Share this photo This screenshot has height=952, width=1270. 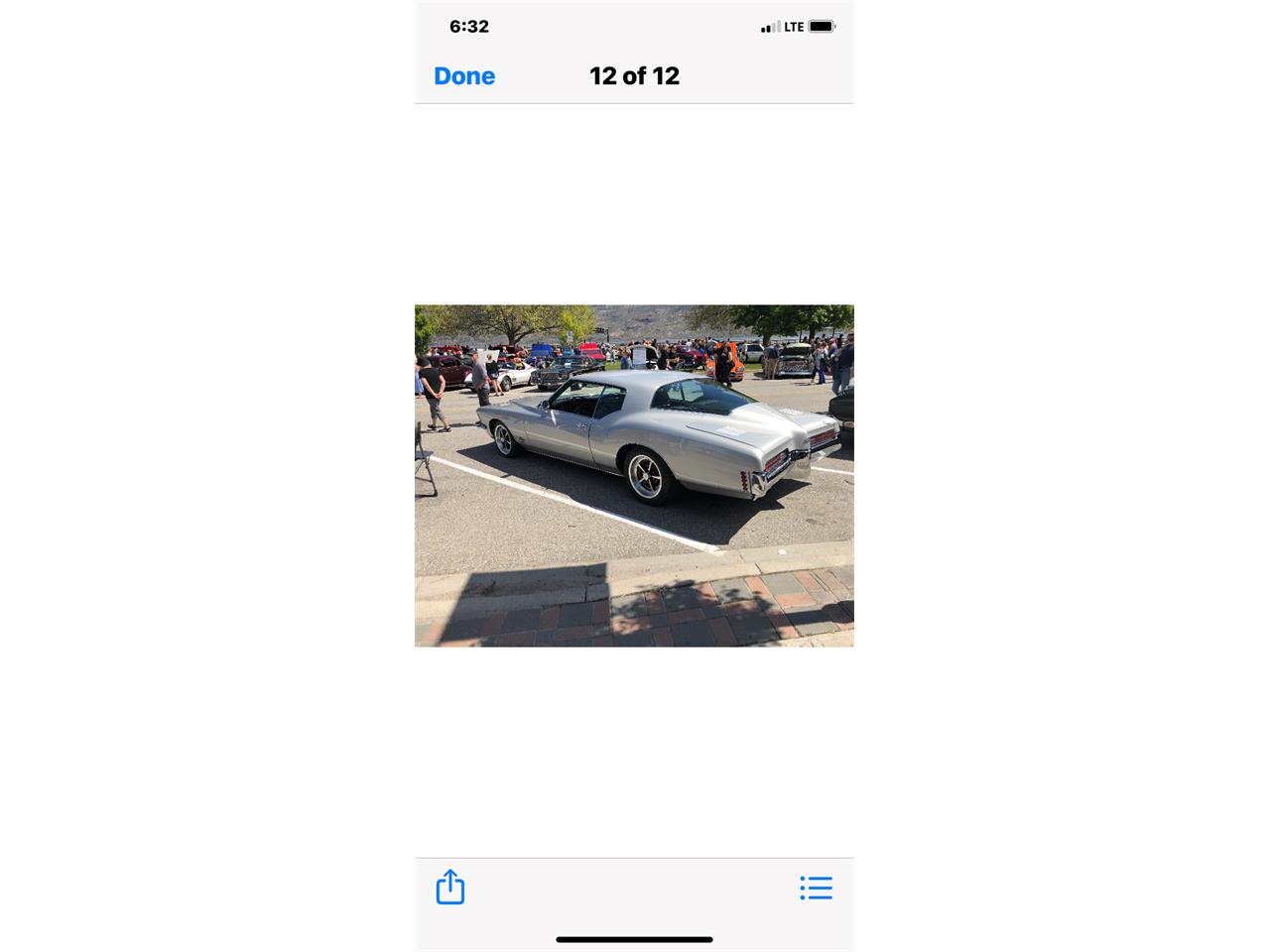click(x=450, y=887)
